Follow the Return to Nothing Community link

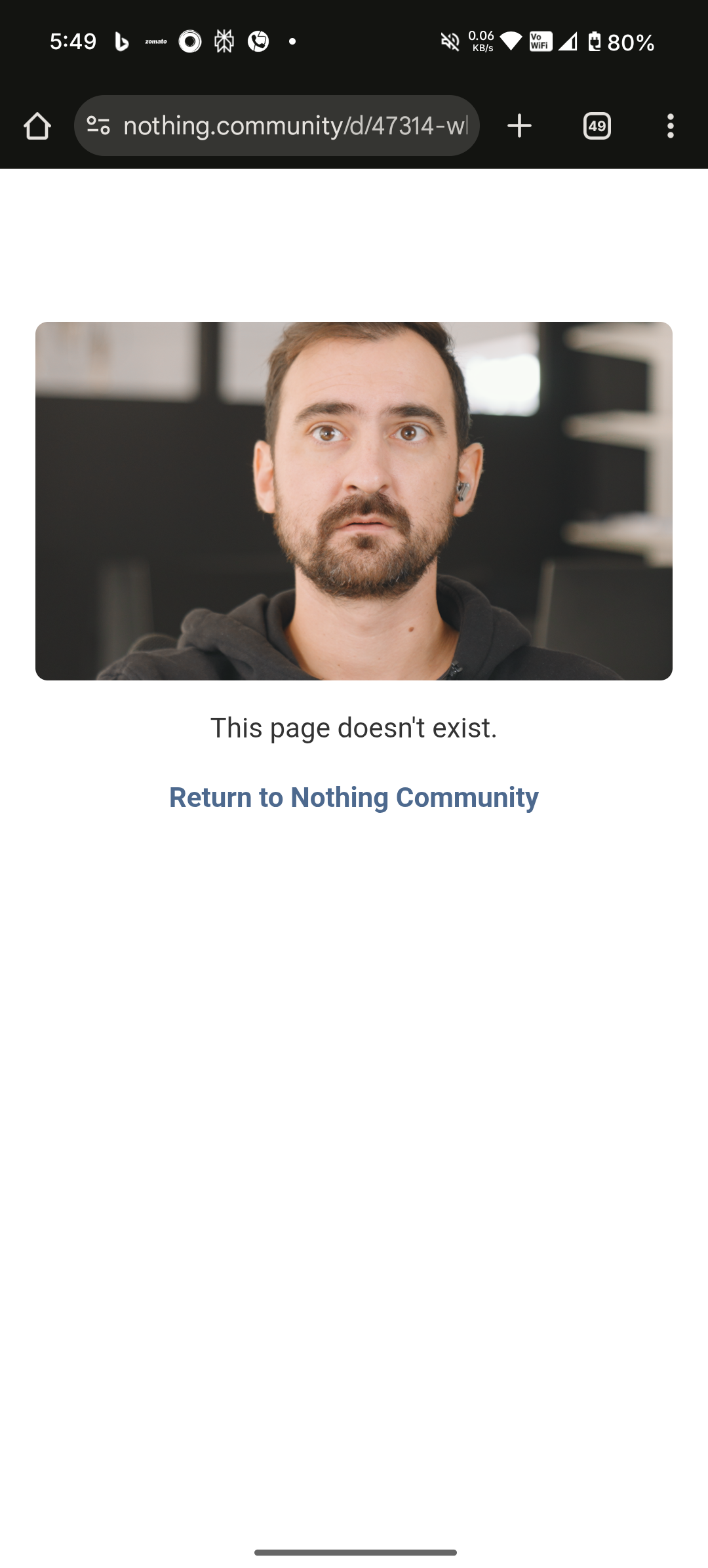click(x=354, y=797)
